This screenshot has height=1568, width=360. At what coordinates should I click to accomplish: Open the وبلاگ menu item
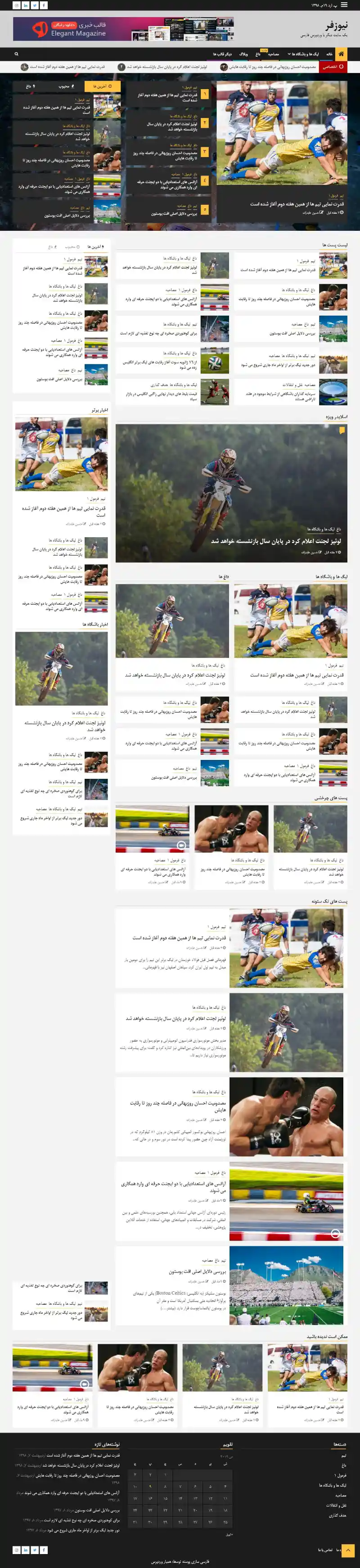pyautogui.click(x=243, y=54)
